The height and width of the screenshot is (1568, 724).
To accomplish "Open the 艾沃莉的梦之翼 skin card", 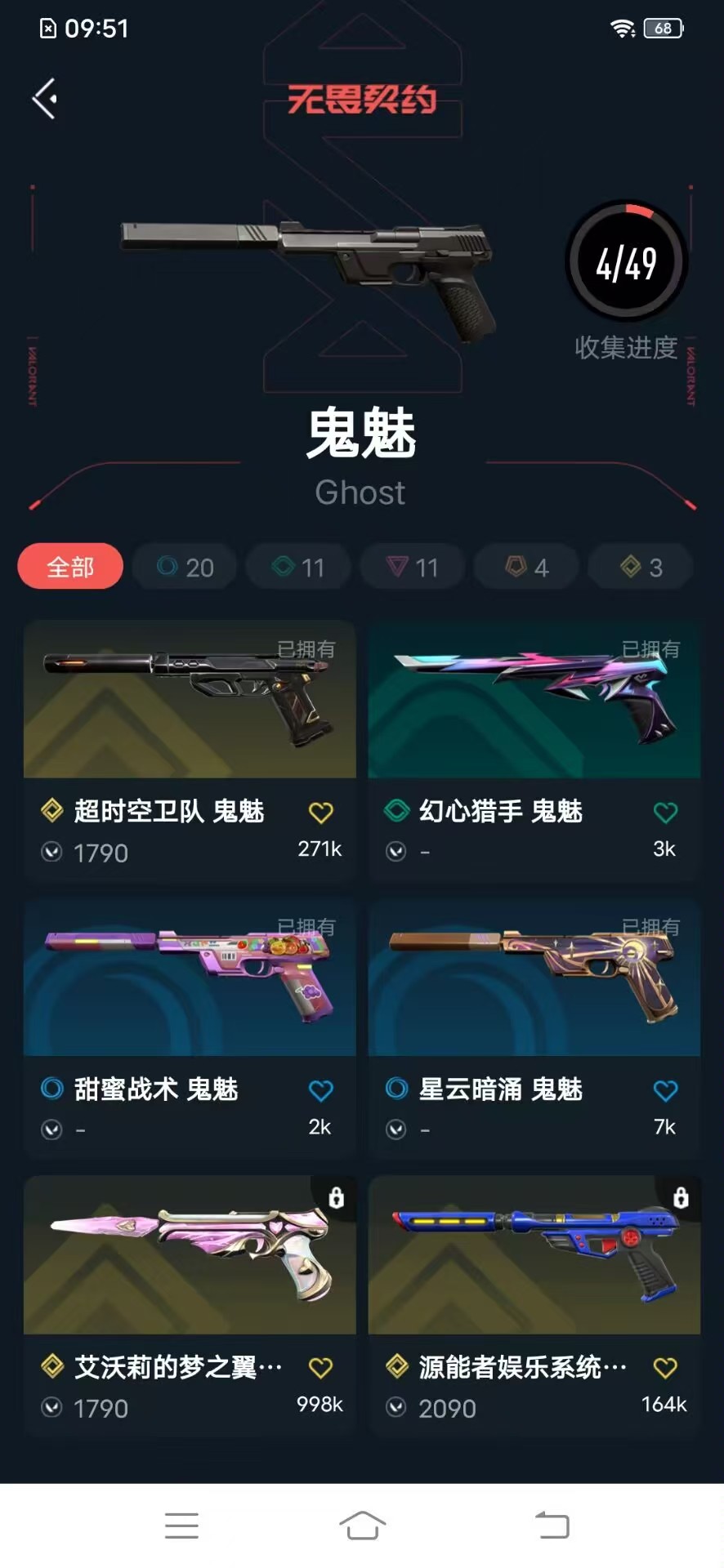I will 190,1305.
